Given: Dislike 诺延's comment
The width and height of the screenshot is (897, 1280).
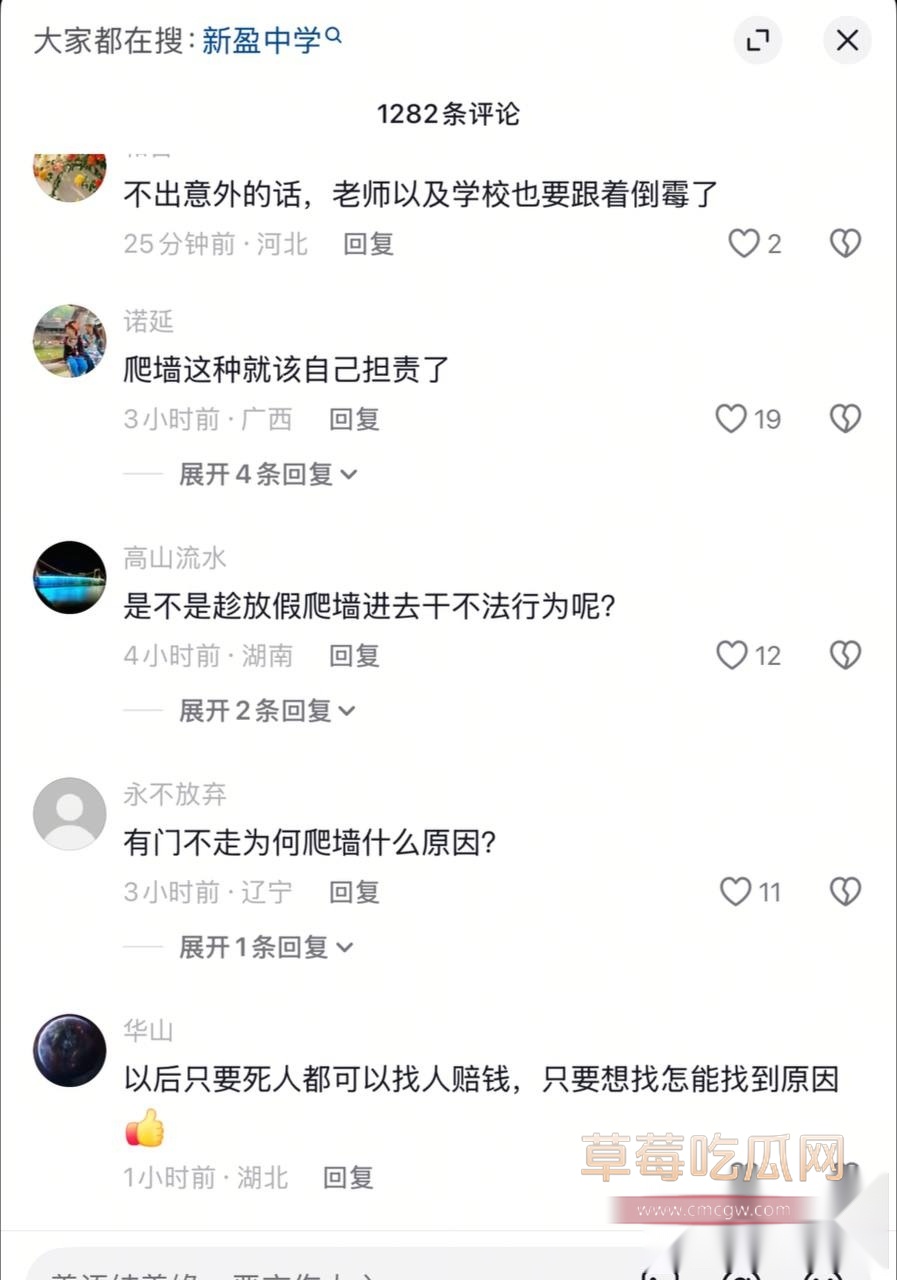Looking at the screenshot, I should pos(845,419).
